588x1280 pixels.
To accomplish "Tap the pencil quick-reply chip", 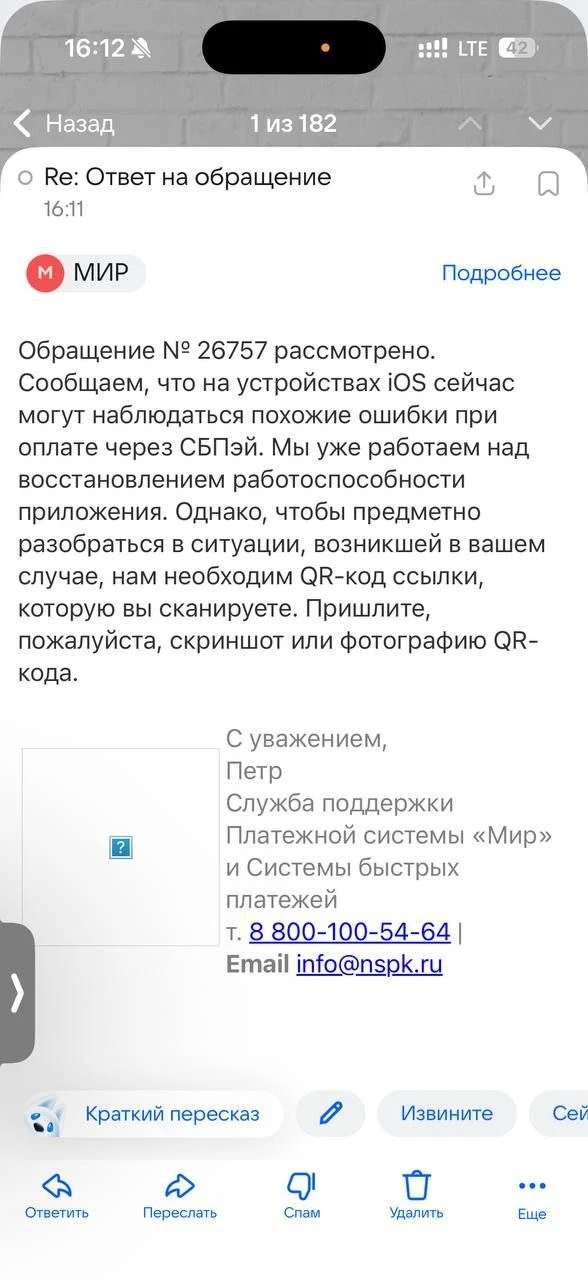I will pos(330,1113).
